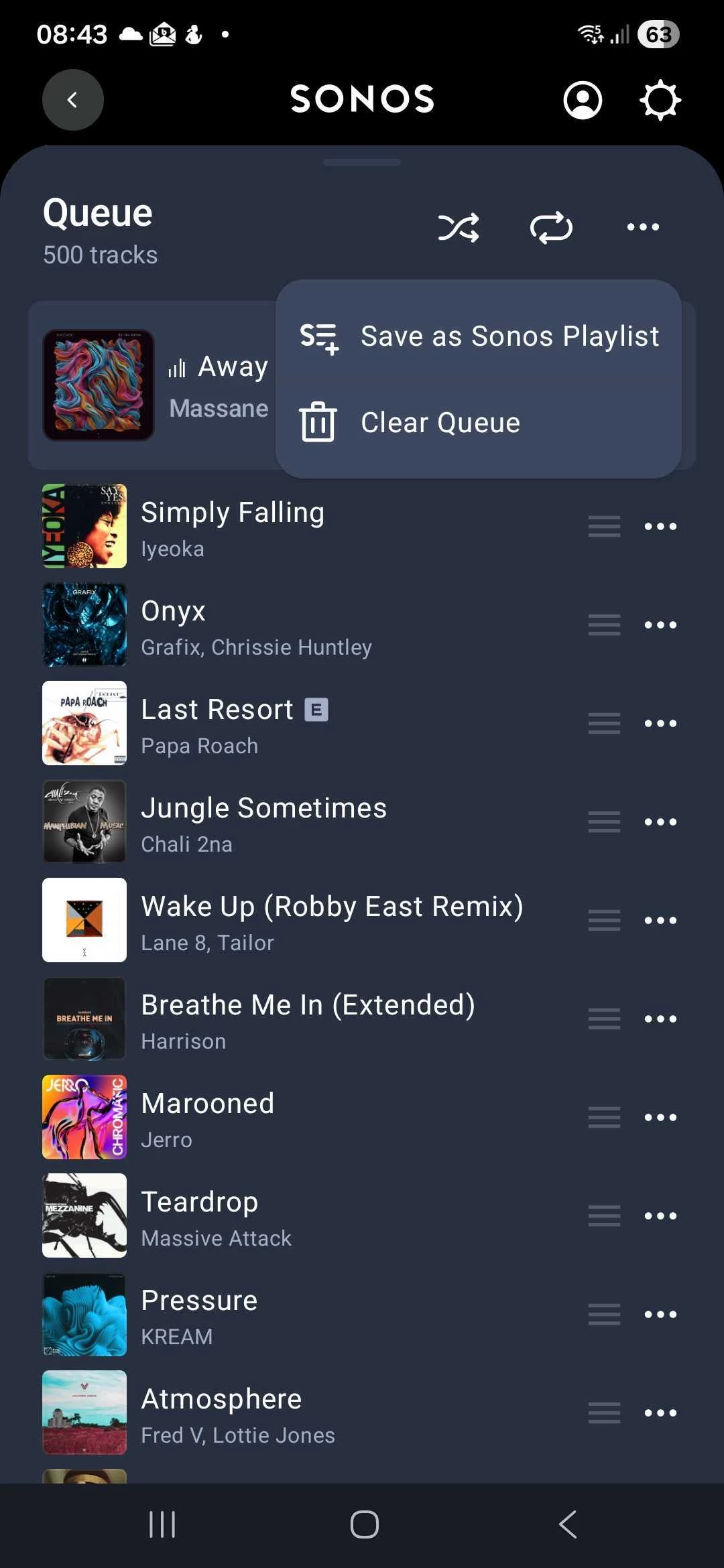Open the account profile icon

[x=583, y=101]
